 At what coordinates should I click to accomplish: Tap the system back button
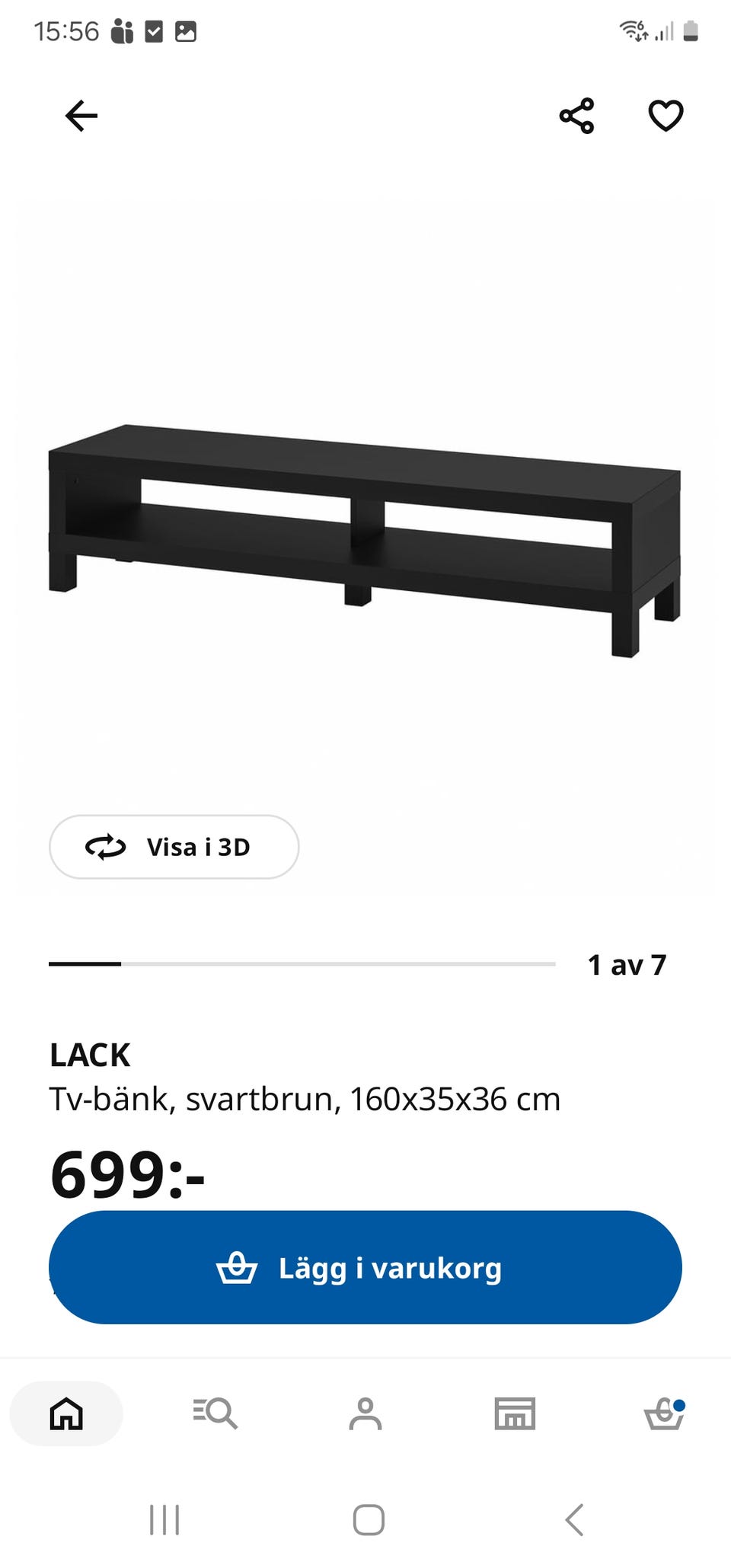click(x=575, y=1520)
